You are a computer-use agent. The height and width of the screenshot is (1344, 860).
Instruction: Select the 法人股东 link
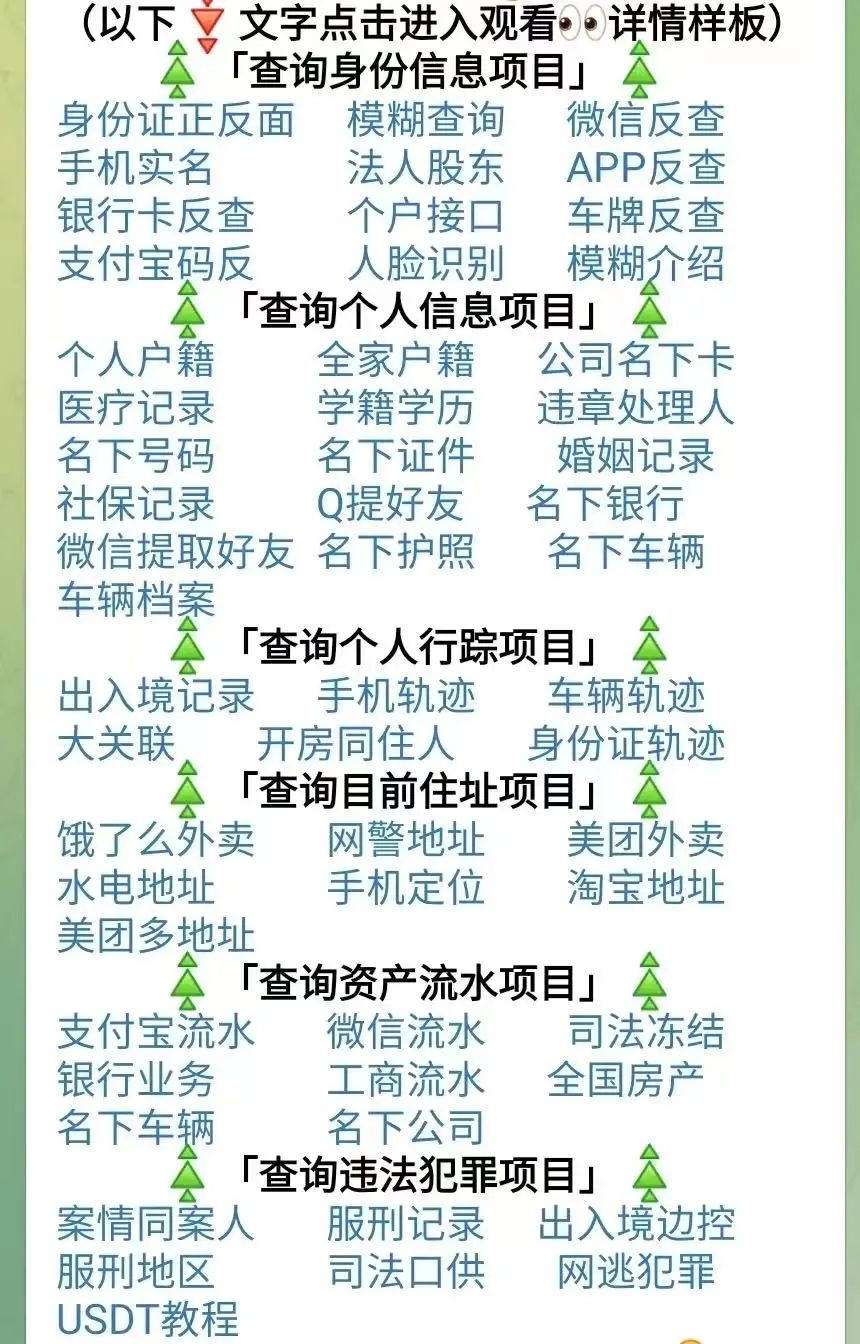coord(425,168)
